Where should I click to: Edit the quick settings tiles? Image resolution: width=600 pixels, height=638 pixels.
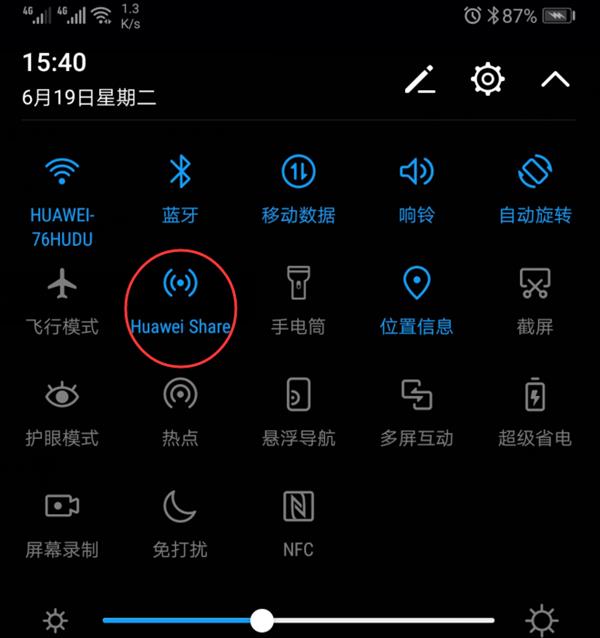point(420,79)
